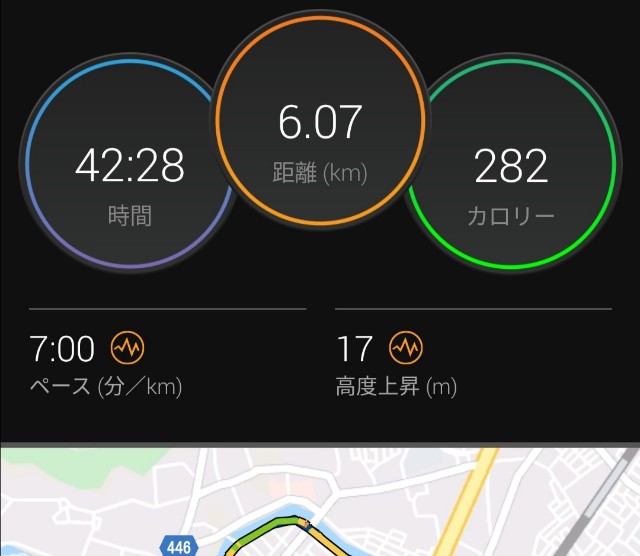Open the running route map
Screen dimensions: 640x556
coord(320,500)
